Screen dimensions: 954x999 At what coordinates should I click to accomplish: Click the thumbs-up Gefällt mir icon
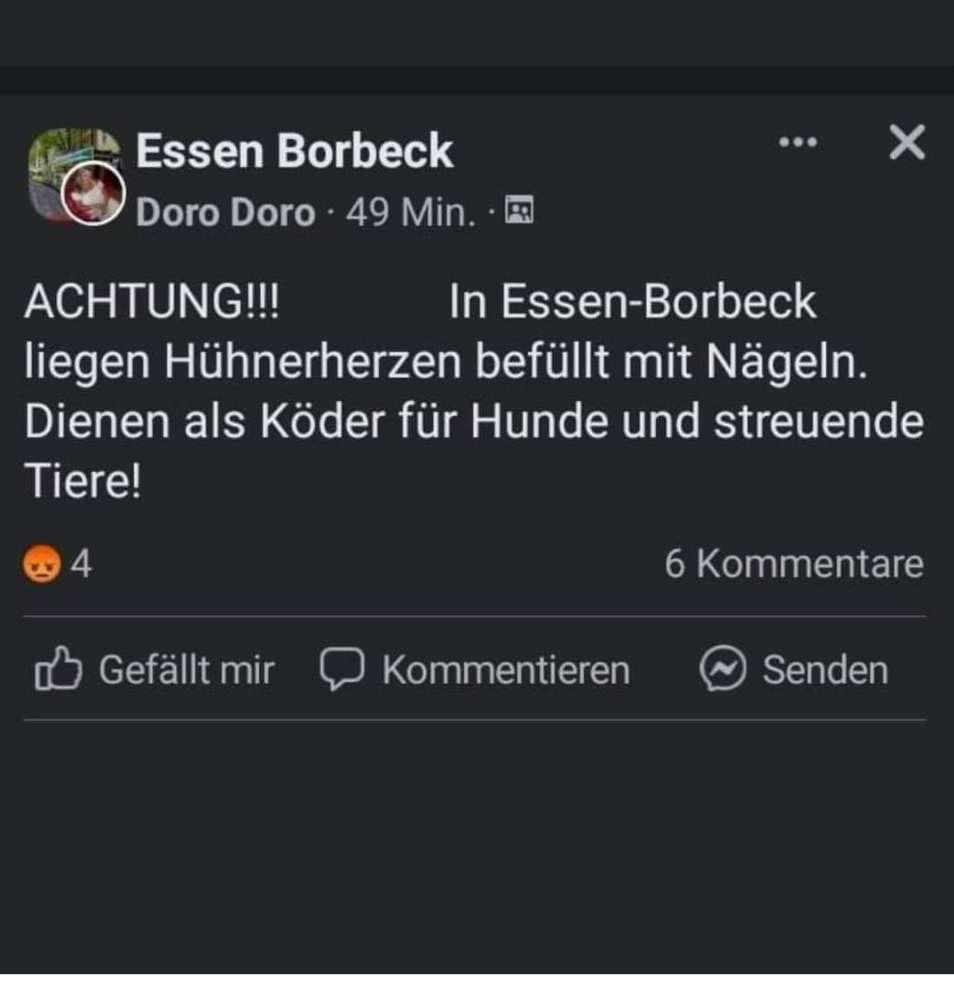[57, 669]
